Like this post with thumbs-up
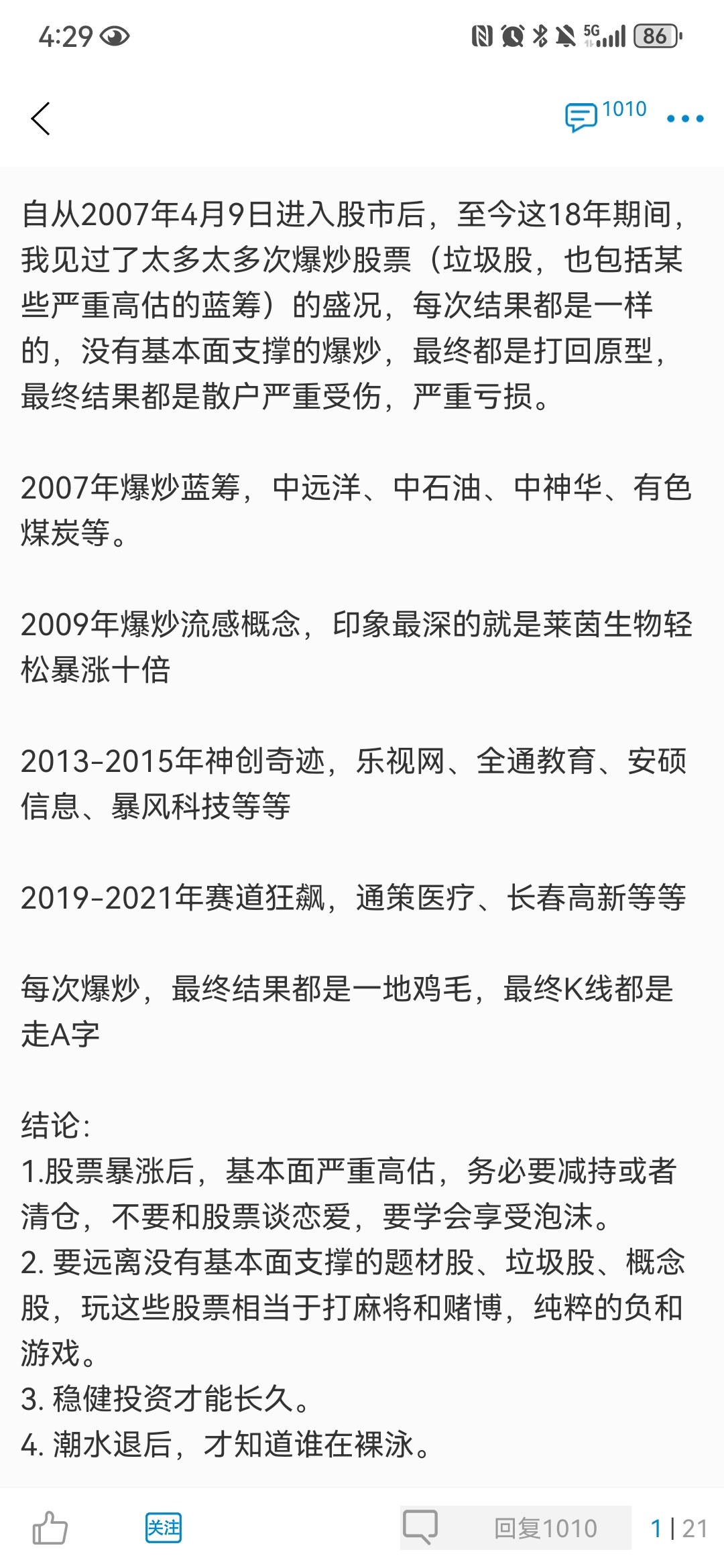 point(50,1528)
